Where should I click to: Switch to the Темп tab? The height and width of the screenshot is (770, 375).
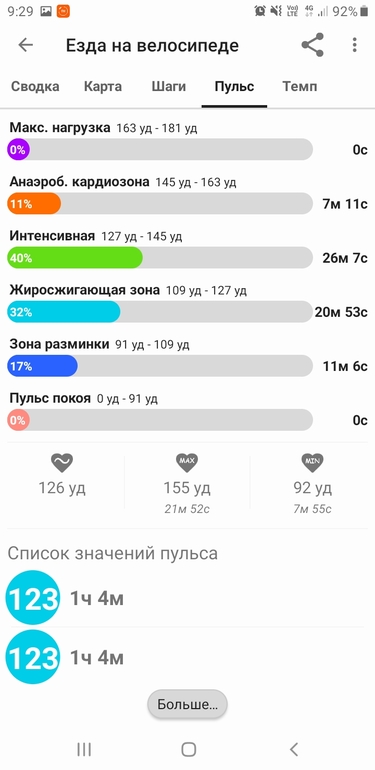click(300, 87)
